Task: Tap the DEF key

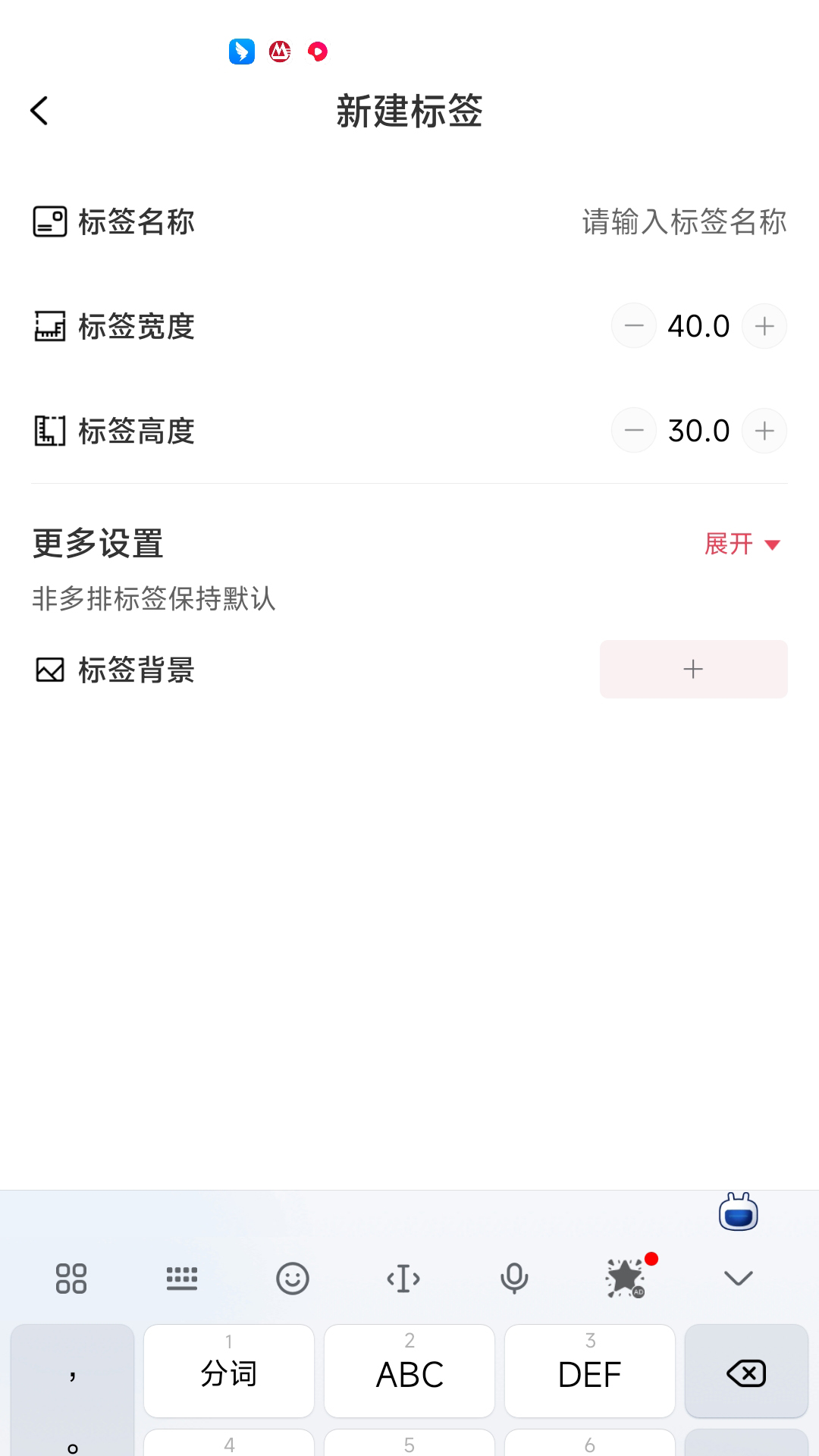Action: 590,1373
